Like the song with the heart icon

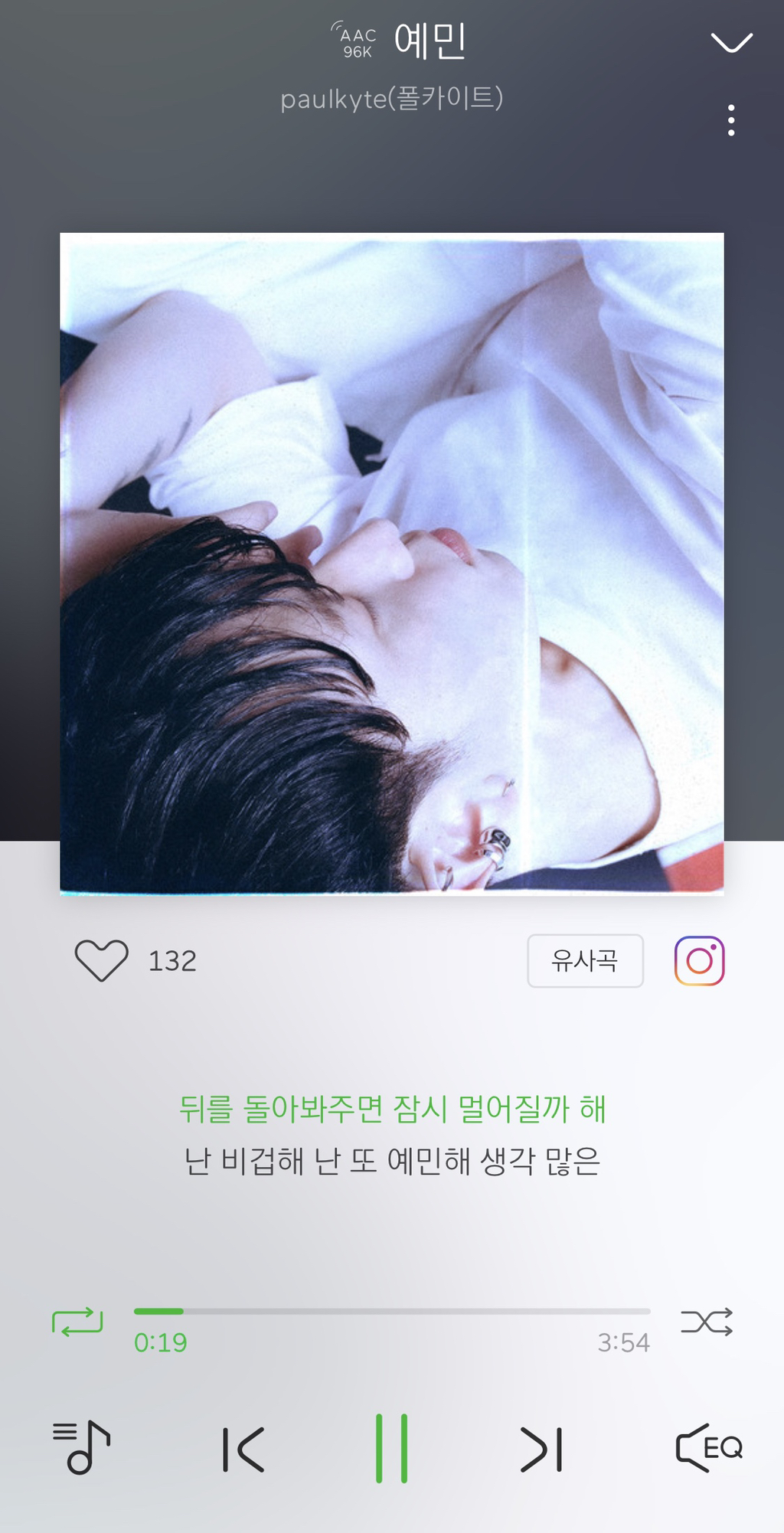pyautogui.click(x=101, y=960)
